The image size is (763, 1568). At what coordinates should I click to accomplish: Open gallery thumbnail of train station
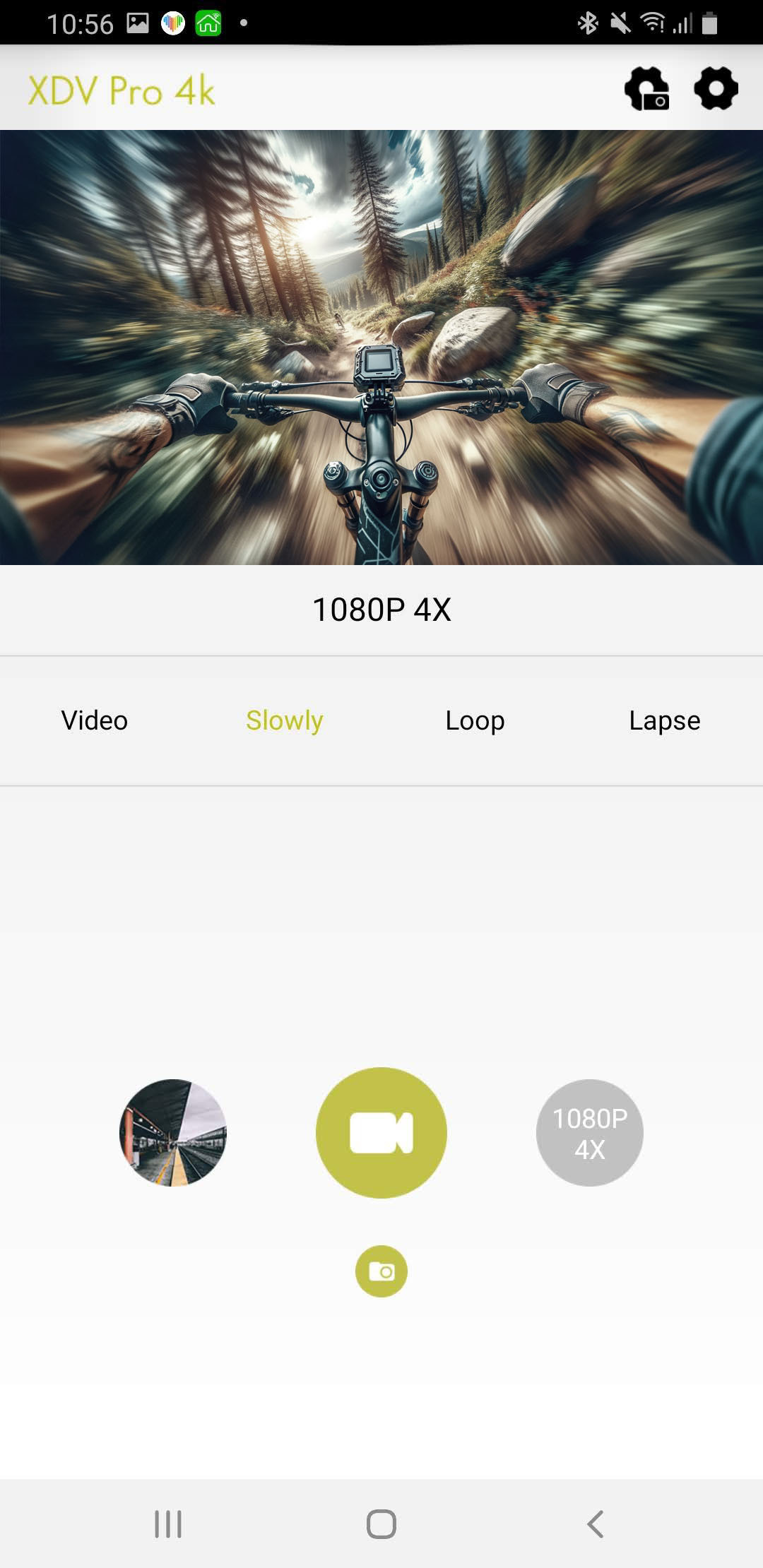coord(173,1132)
